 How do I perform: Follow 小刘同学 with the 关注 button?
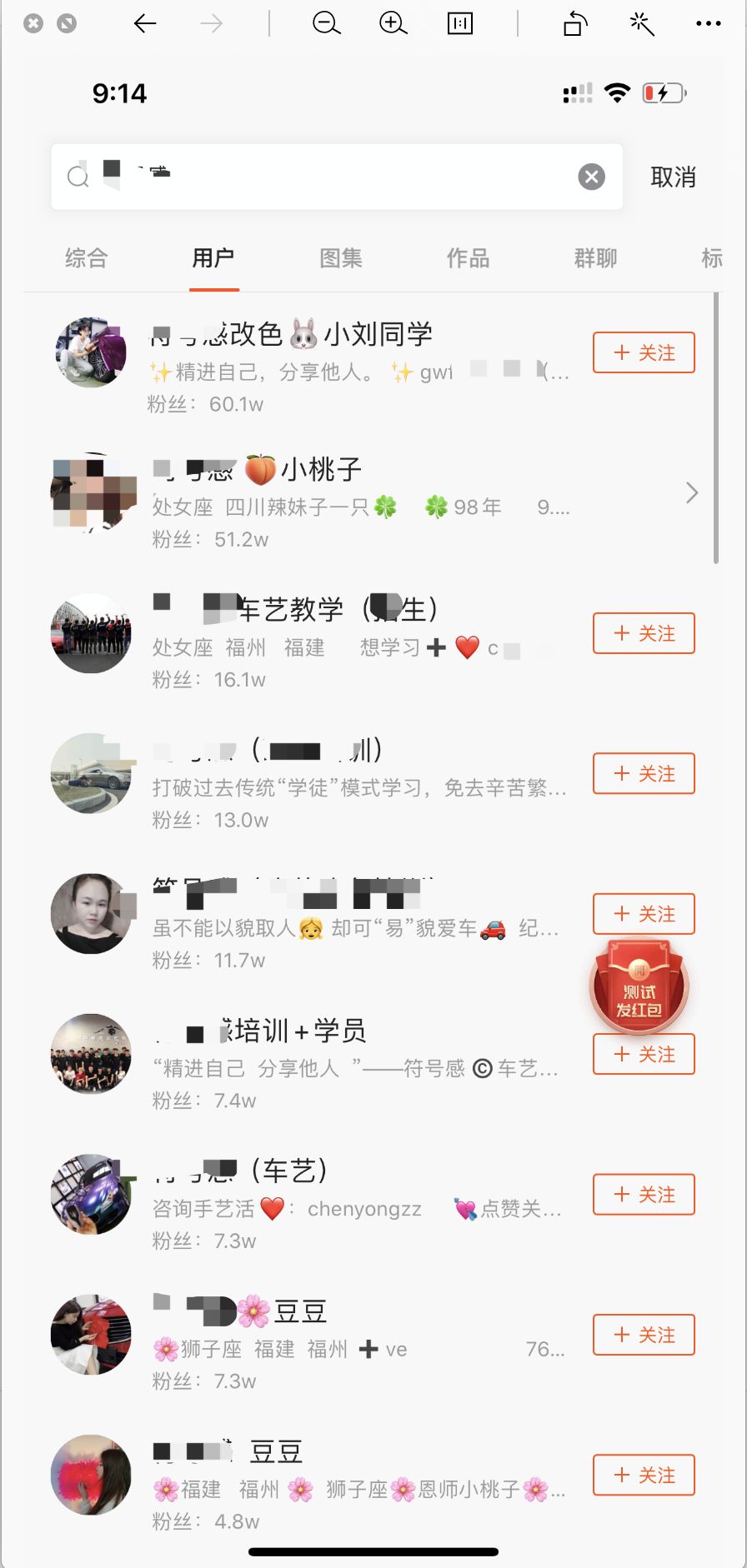[x=644, y=352]
